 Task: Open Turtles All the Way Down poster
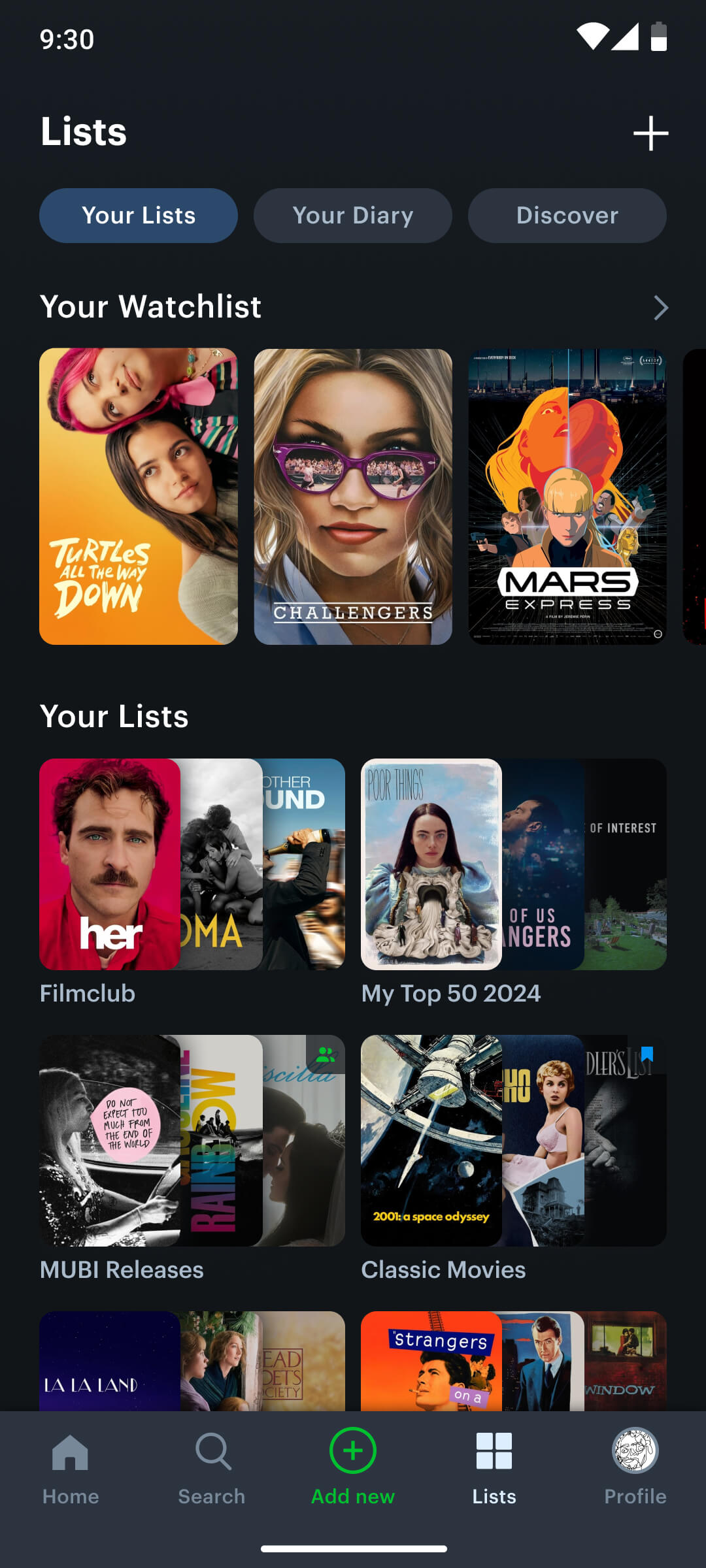(x=139, y=497)
